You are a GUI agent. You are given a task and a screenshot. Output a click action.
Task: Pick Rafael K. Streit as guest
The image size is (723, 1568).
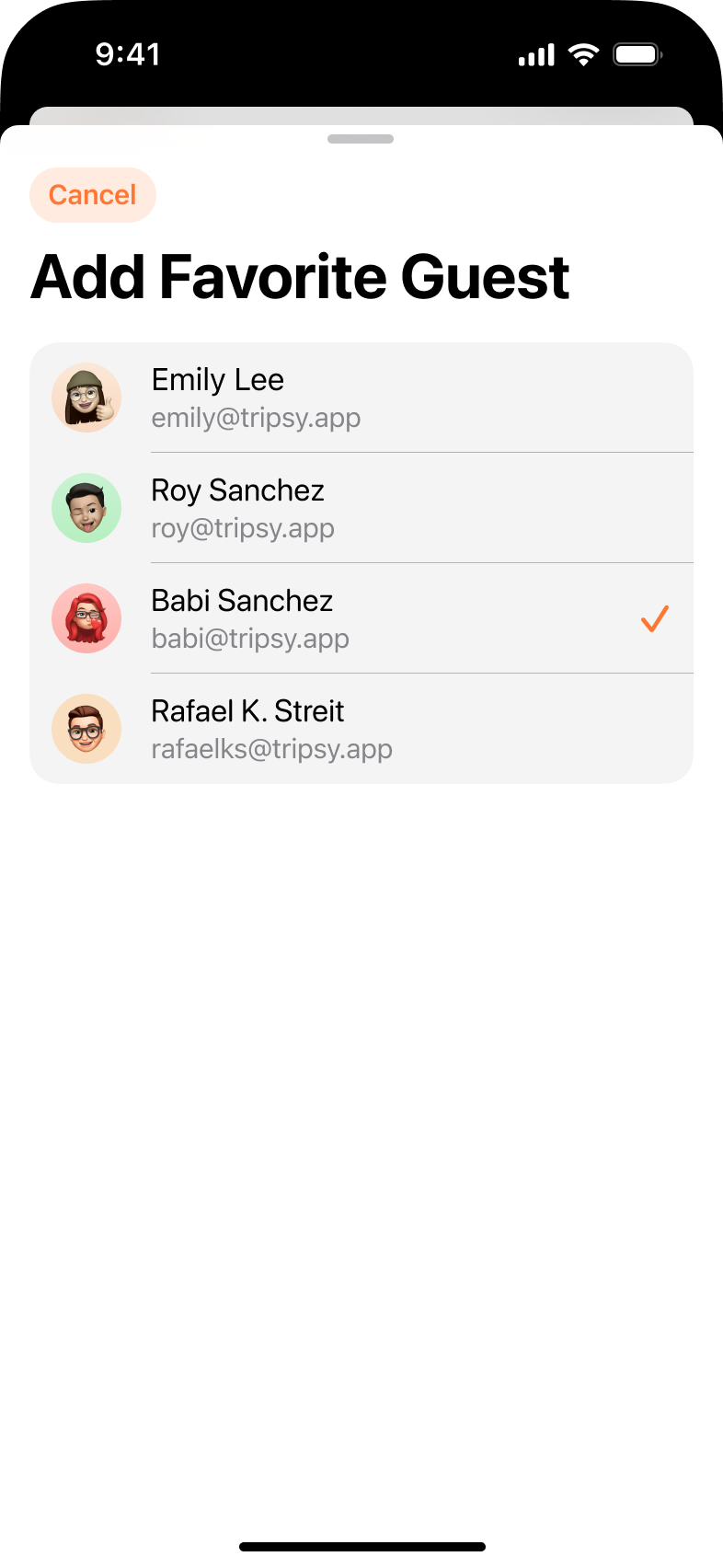[361, 729]
